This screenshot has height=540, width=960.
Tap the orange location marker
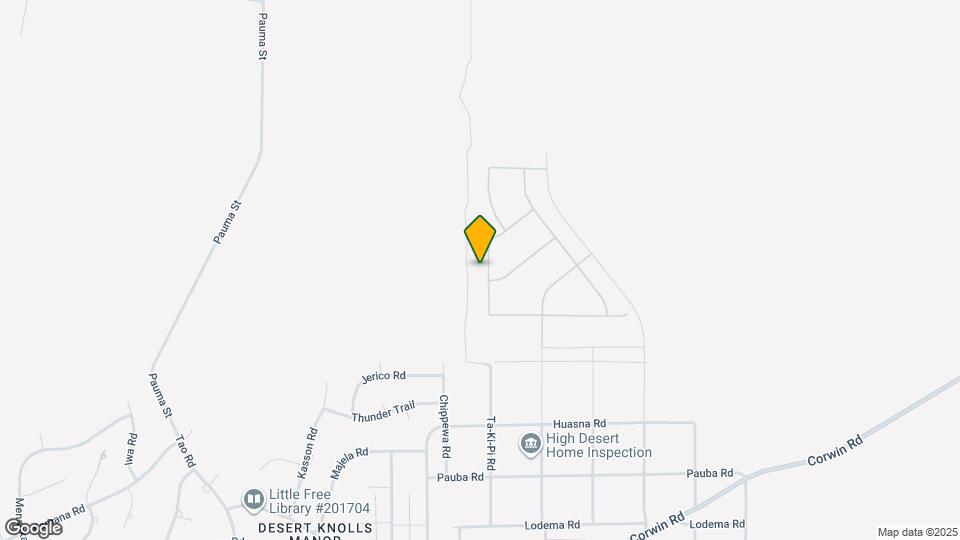480,238
